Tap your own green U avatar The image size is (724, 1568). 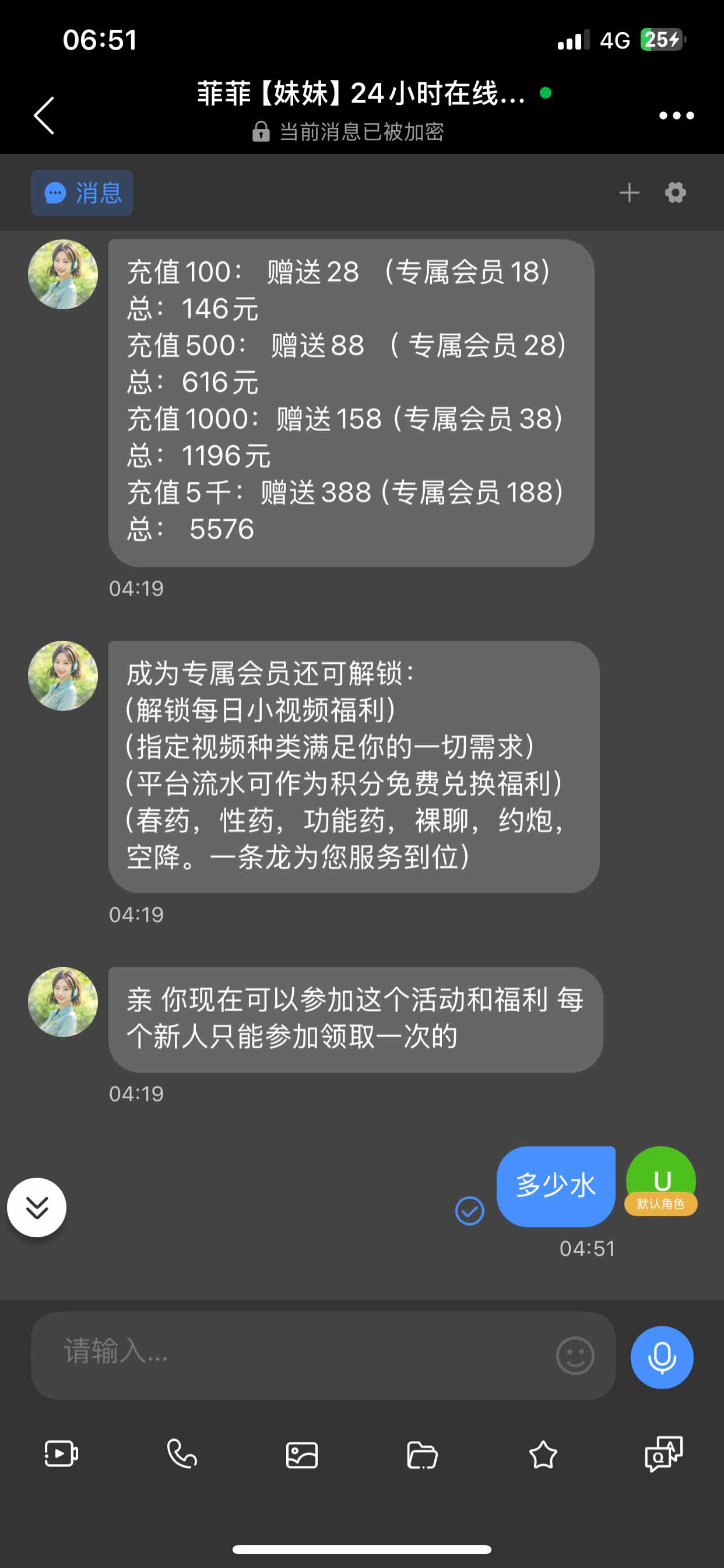coord(660,1181)
